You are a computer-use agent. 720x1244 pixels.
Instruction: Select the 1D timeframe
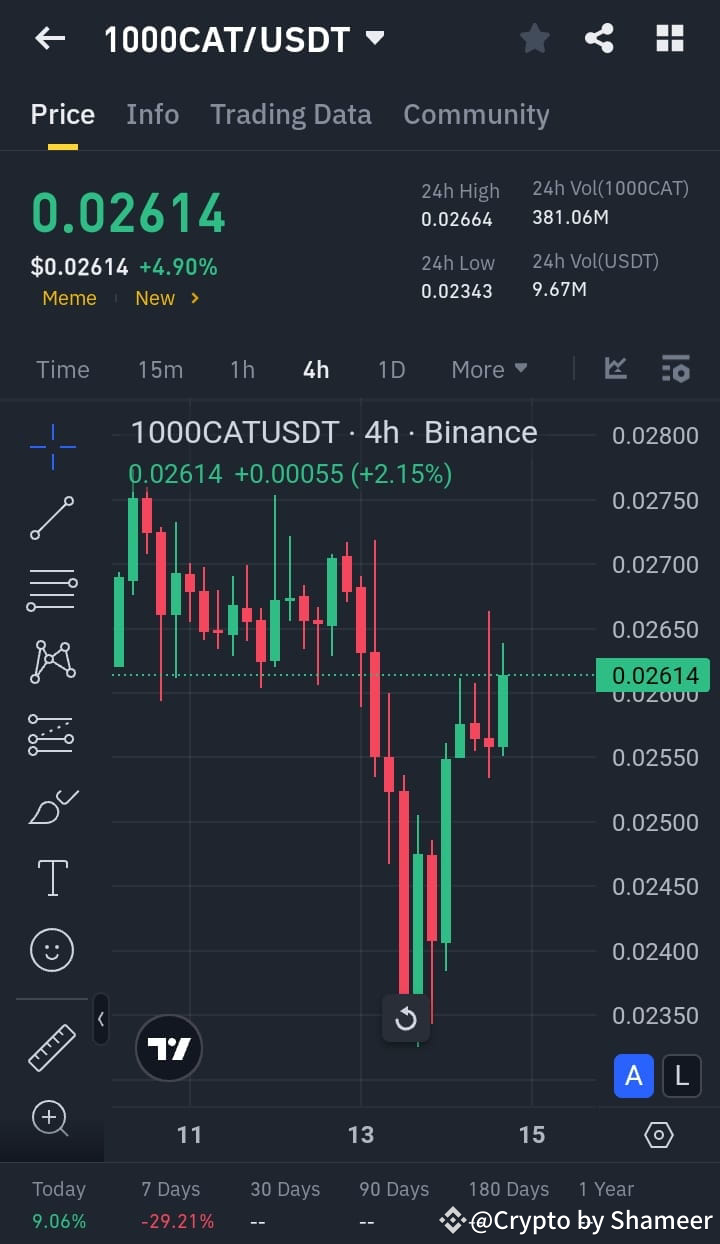point(391,369)
